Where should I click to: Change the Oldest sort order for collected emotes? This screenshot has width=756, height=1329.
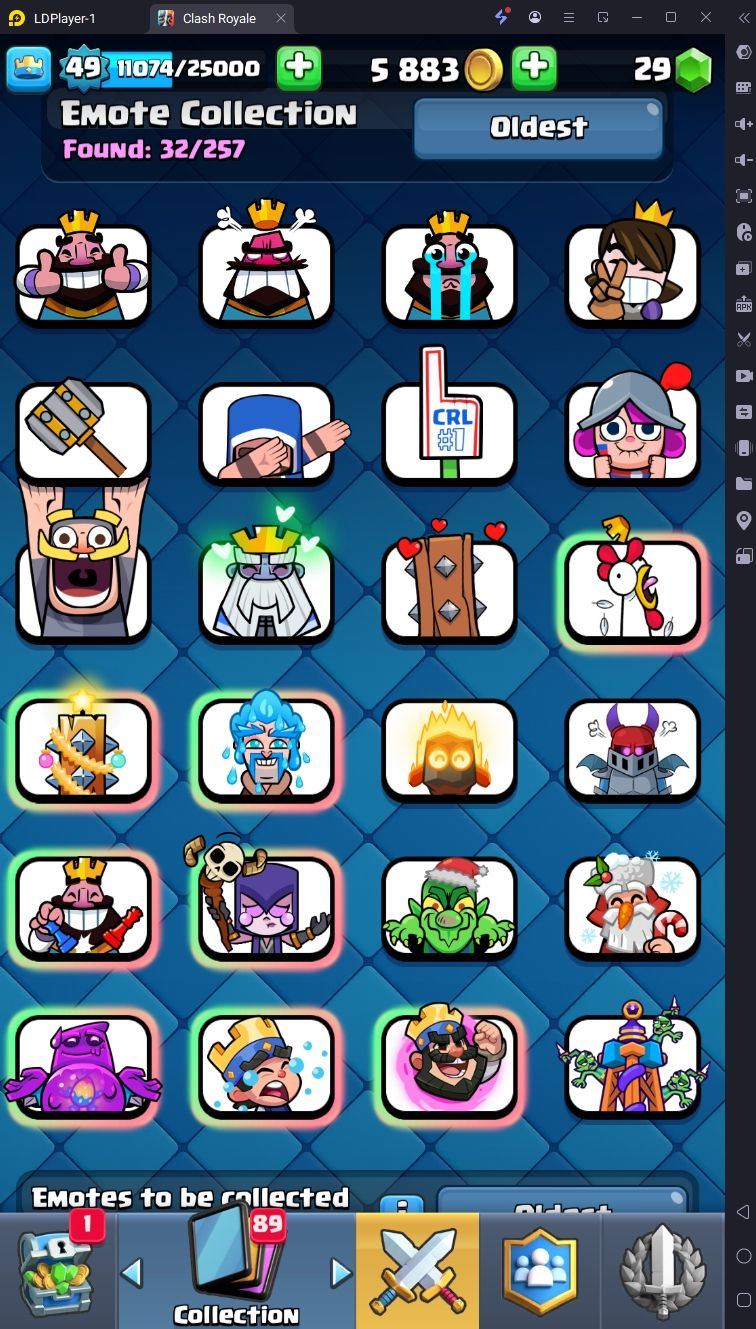(x=538, y=127)
